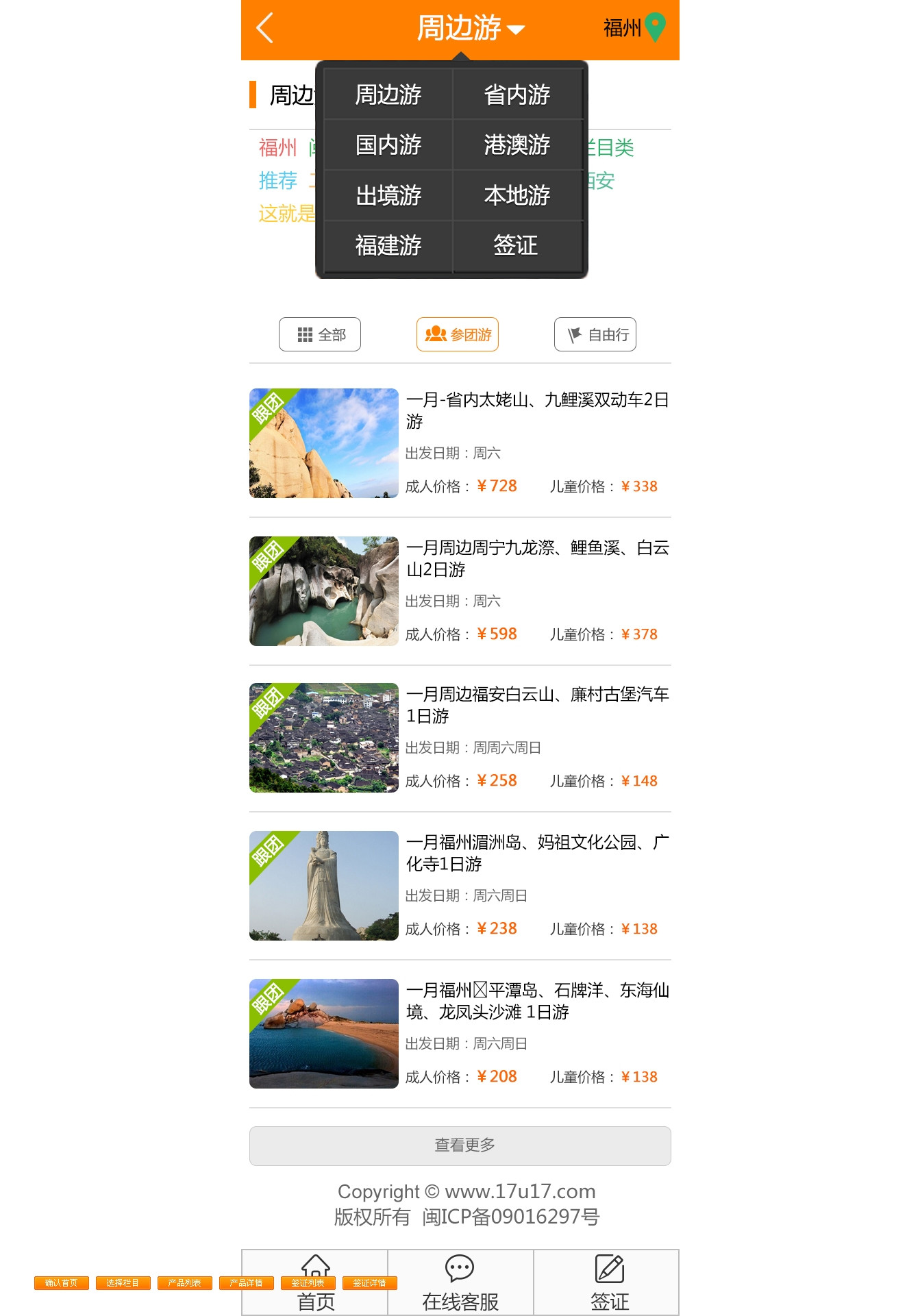Pick 港澳游 from the menu
Screen dimensions: 920x1316
point(517,145)
